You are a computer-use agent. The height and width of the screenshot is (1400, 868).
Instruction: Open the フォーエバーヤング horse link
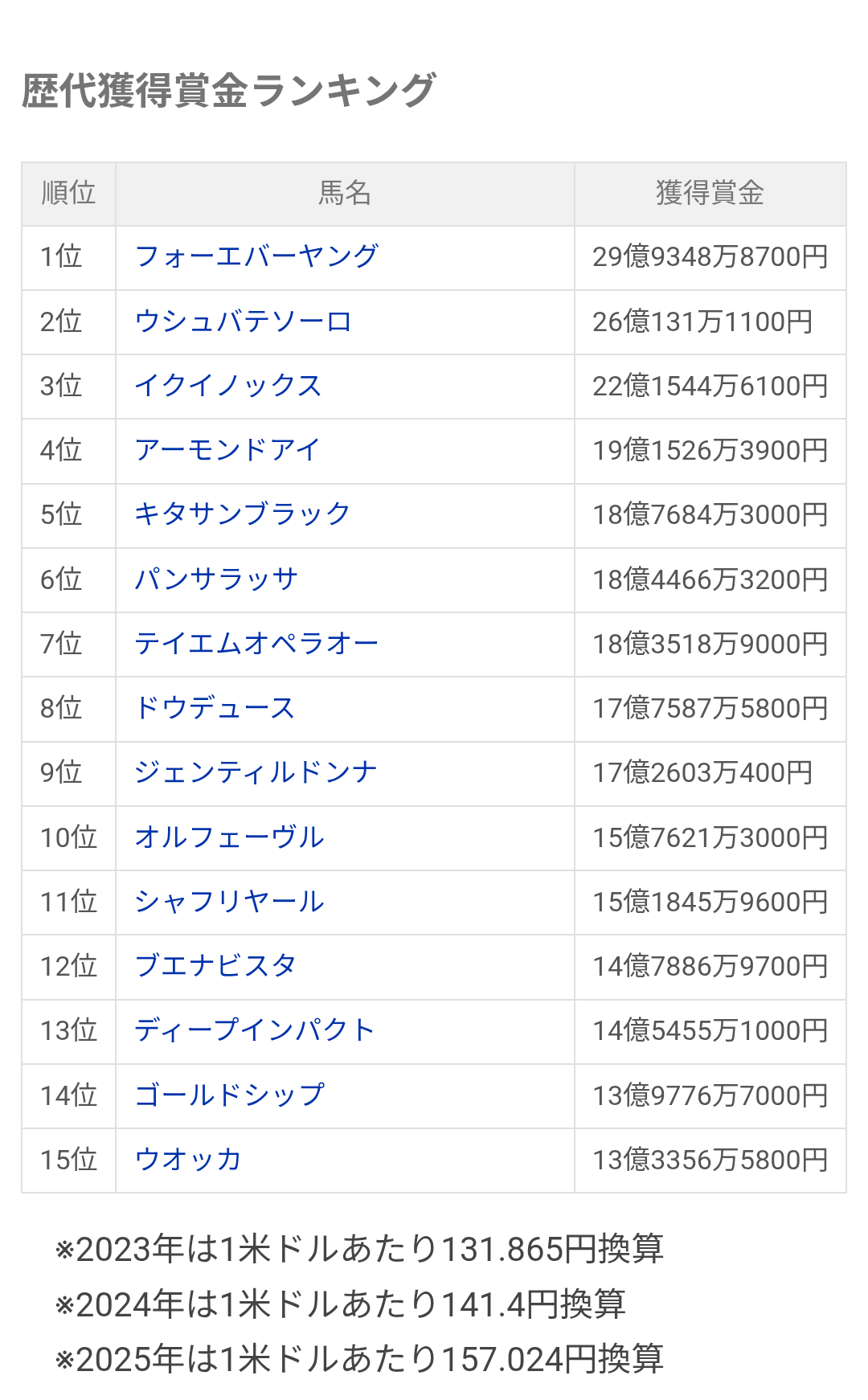point(256,256)
